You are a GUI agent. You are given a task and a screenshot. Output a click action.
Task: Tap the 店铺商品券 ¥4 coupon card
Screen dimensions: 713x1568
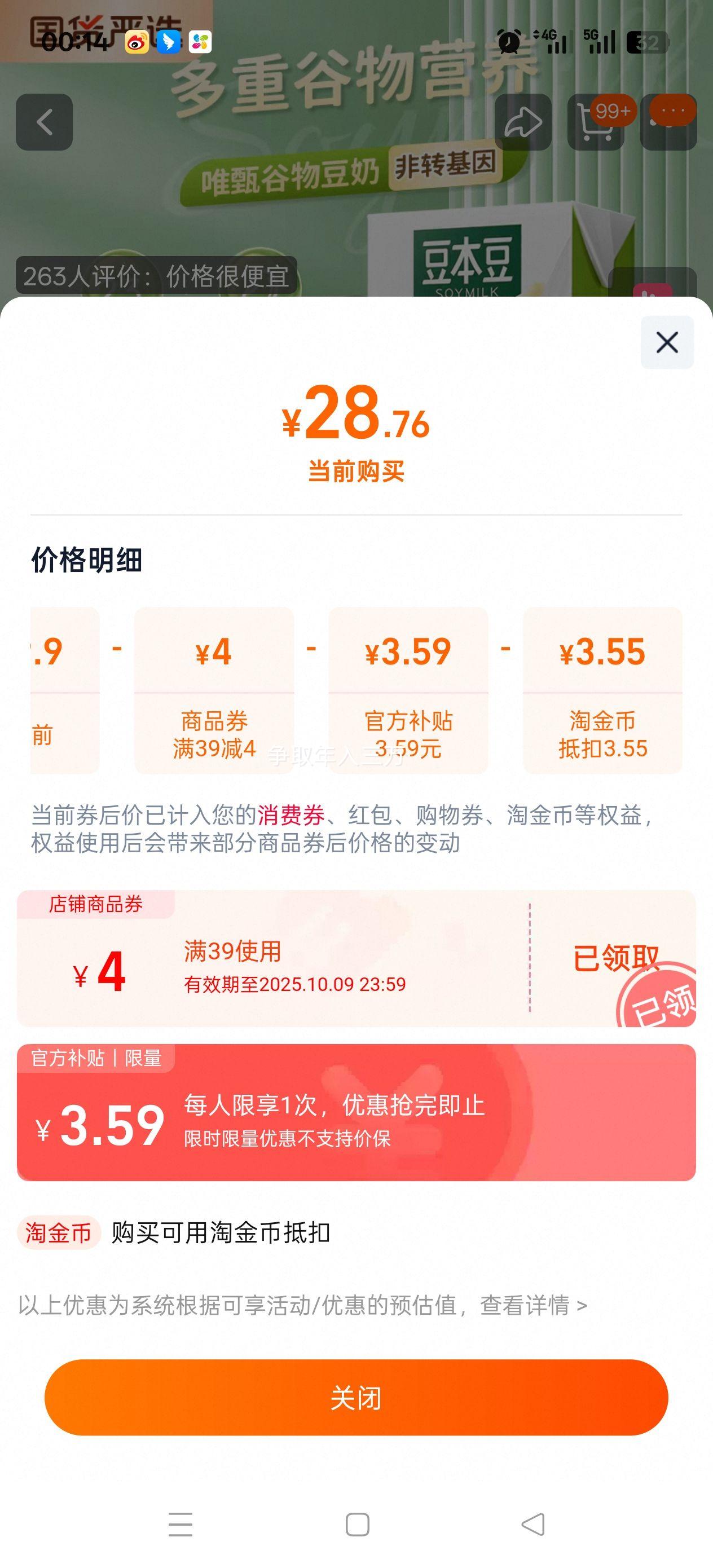pyautogui.click(x=356, y=959)
